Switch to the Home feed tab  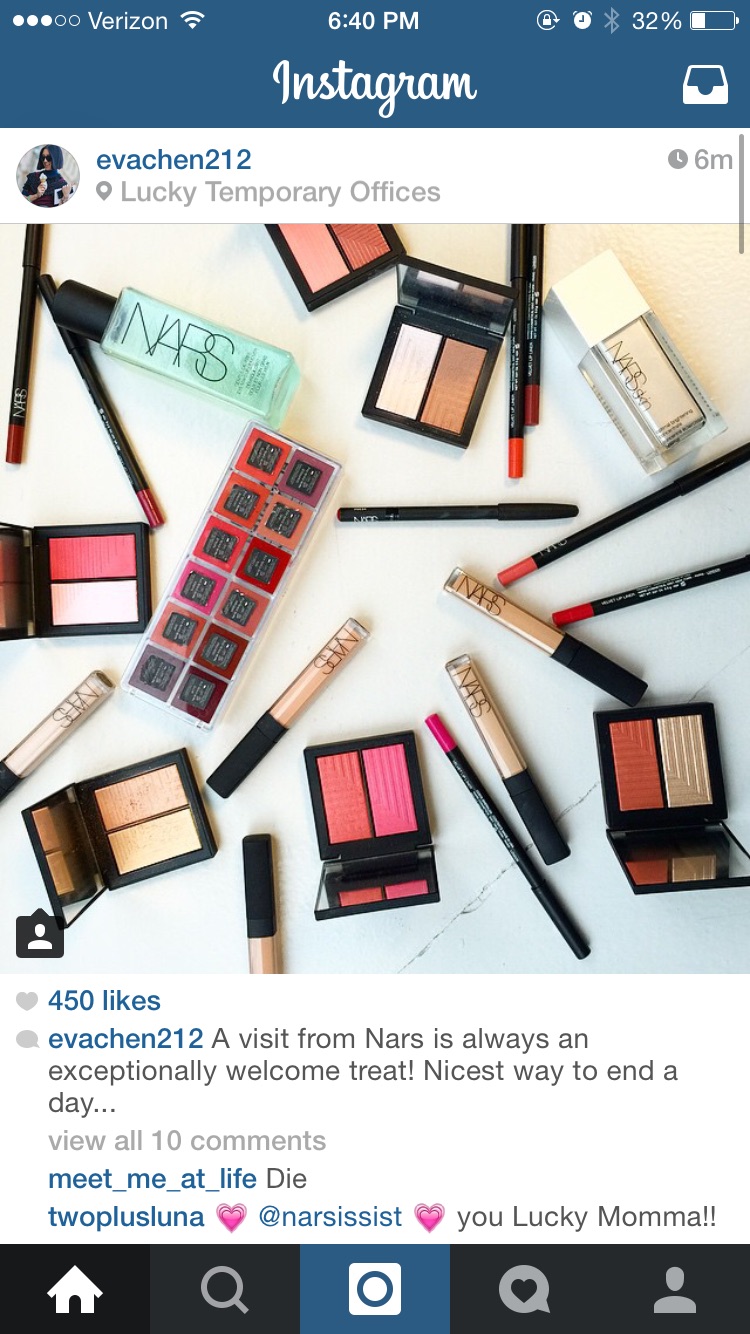(75, 1290)
